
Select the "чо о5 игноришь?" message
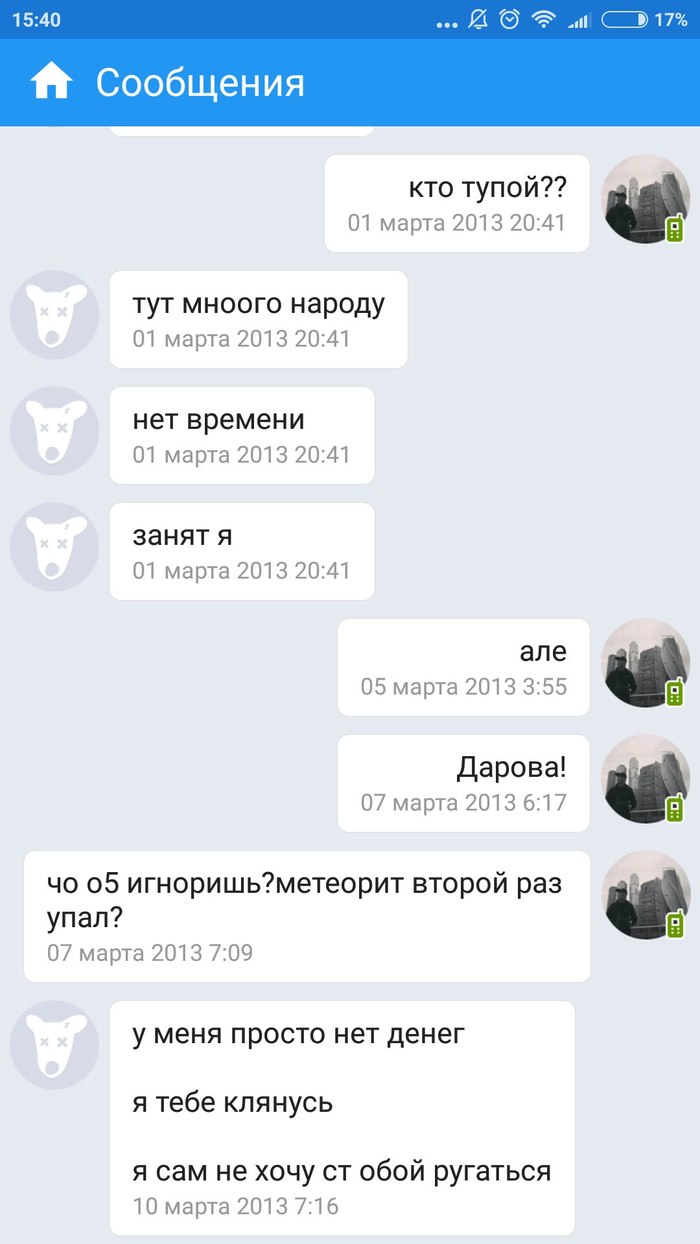click(x=306, y=916)
